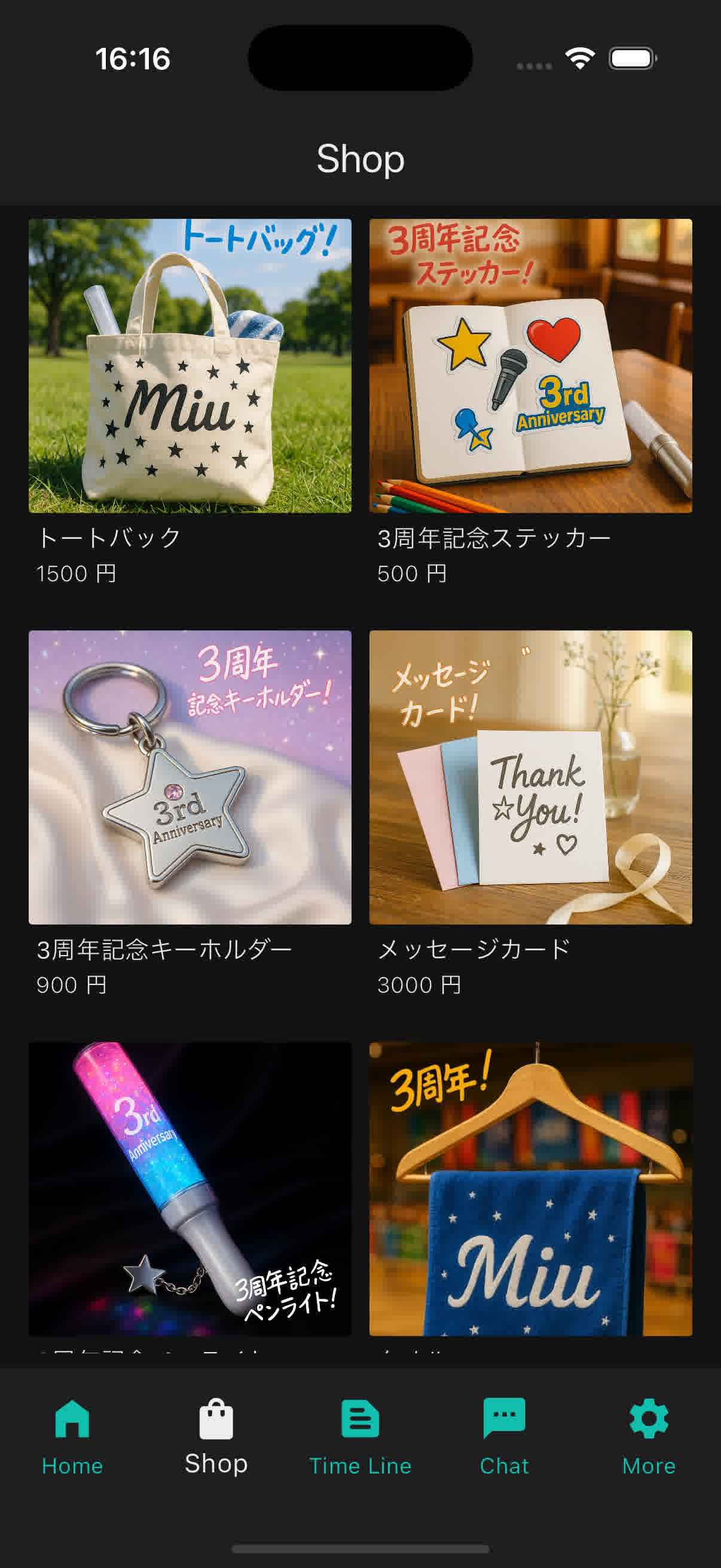Select the Home label in the bottom bar

pyautogui.click(x=72, y=1467)
